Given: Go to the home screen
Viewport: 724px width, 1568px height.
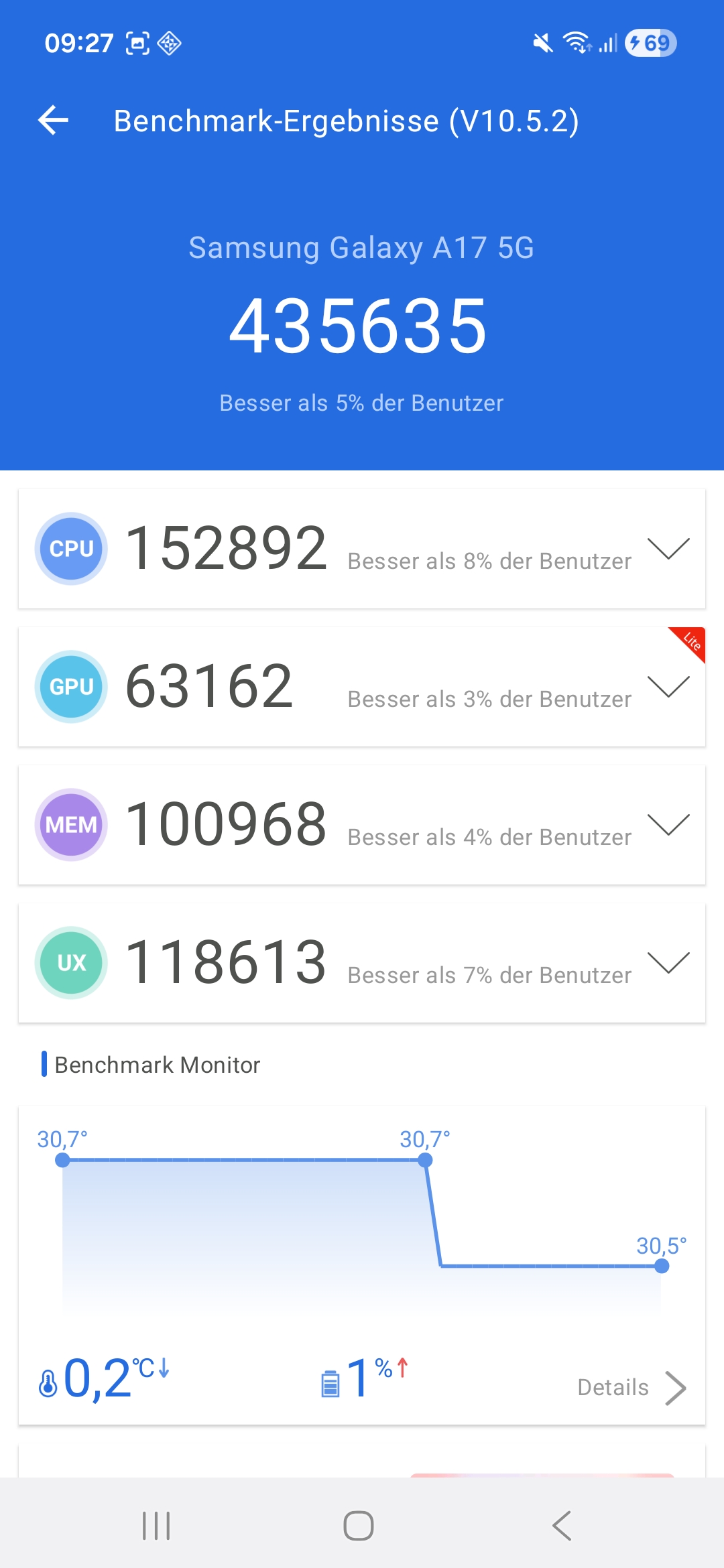Looking at the screenshot, I should (359, 1526).
